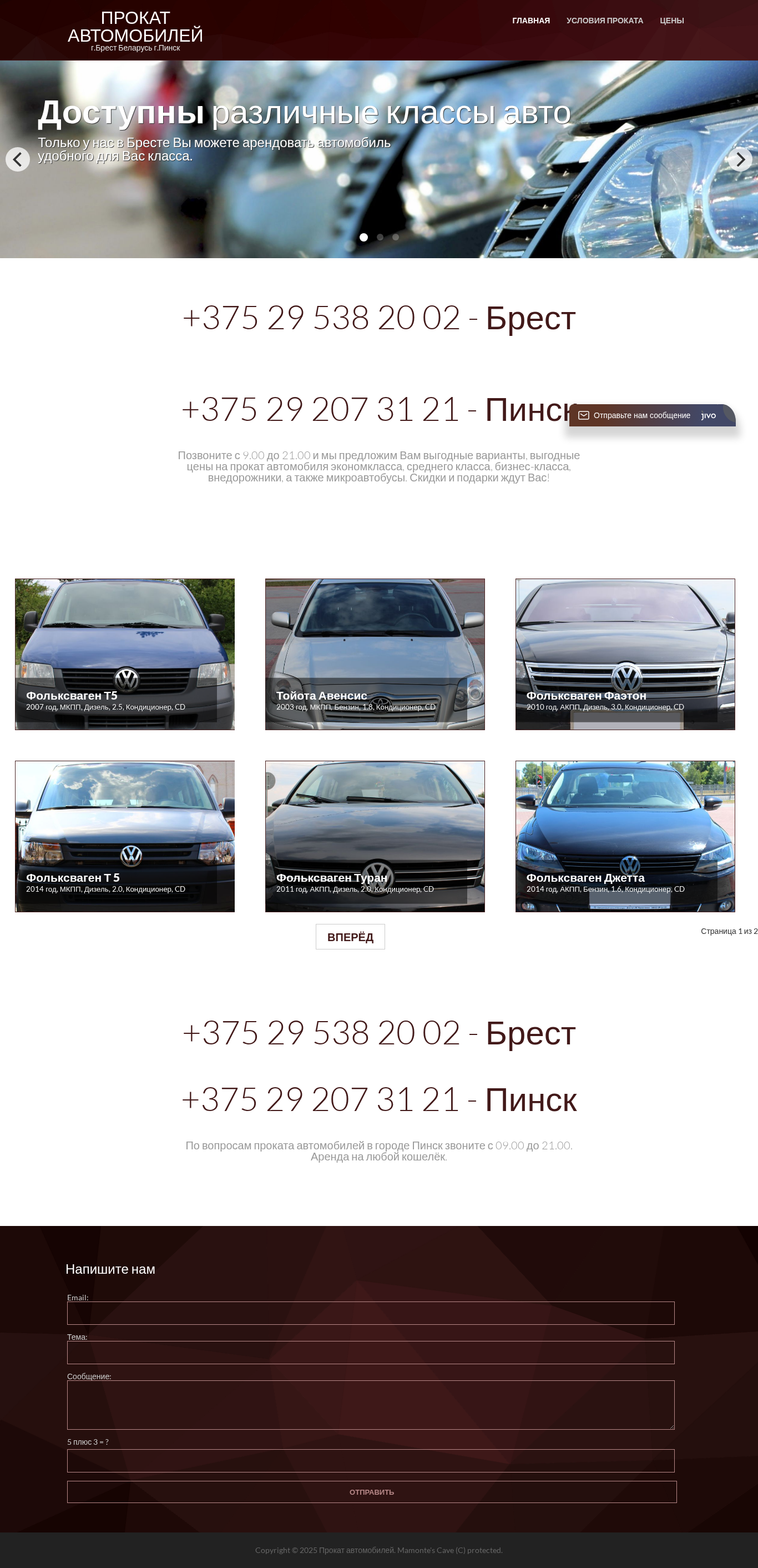The width and height of the screenshot is (758, 1568).
Task: Submit the form with ОТПРАВИТЬ
Action: pos(372,1492)
